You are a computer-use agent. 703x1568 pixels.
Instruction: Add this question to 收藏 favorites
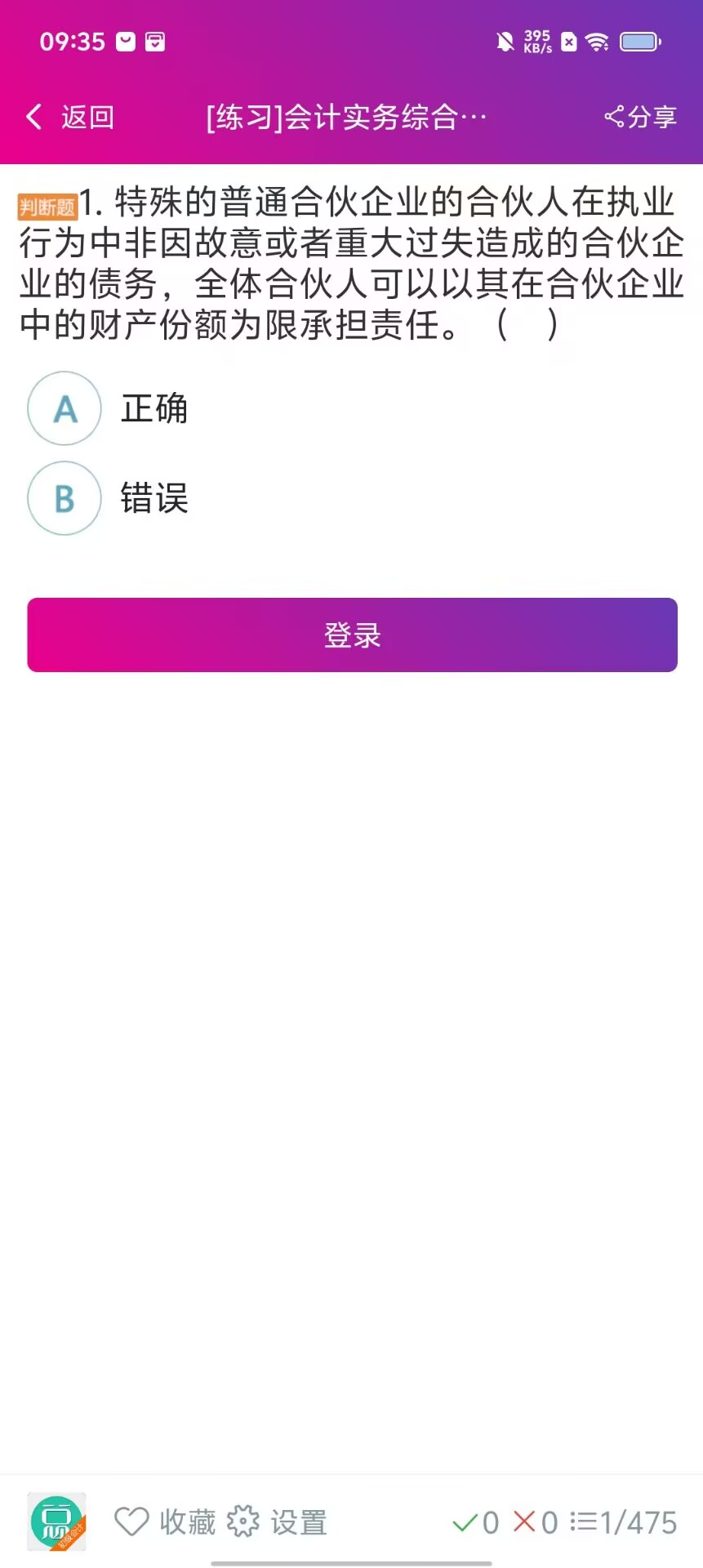166,1522
